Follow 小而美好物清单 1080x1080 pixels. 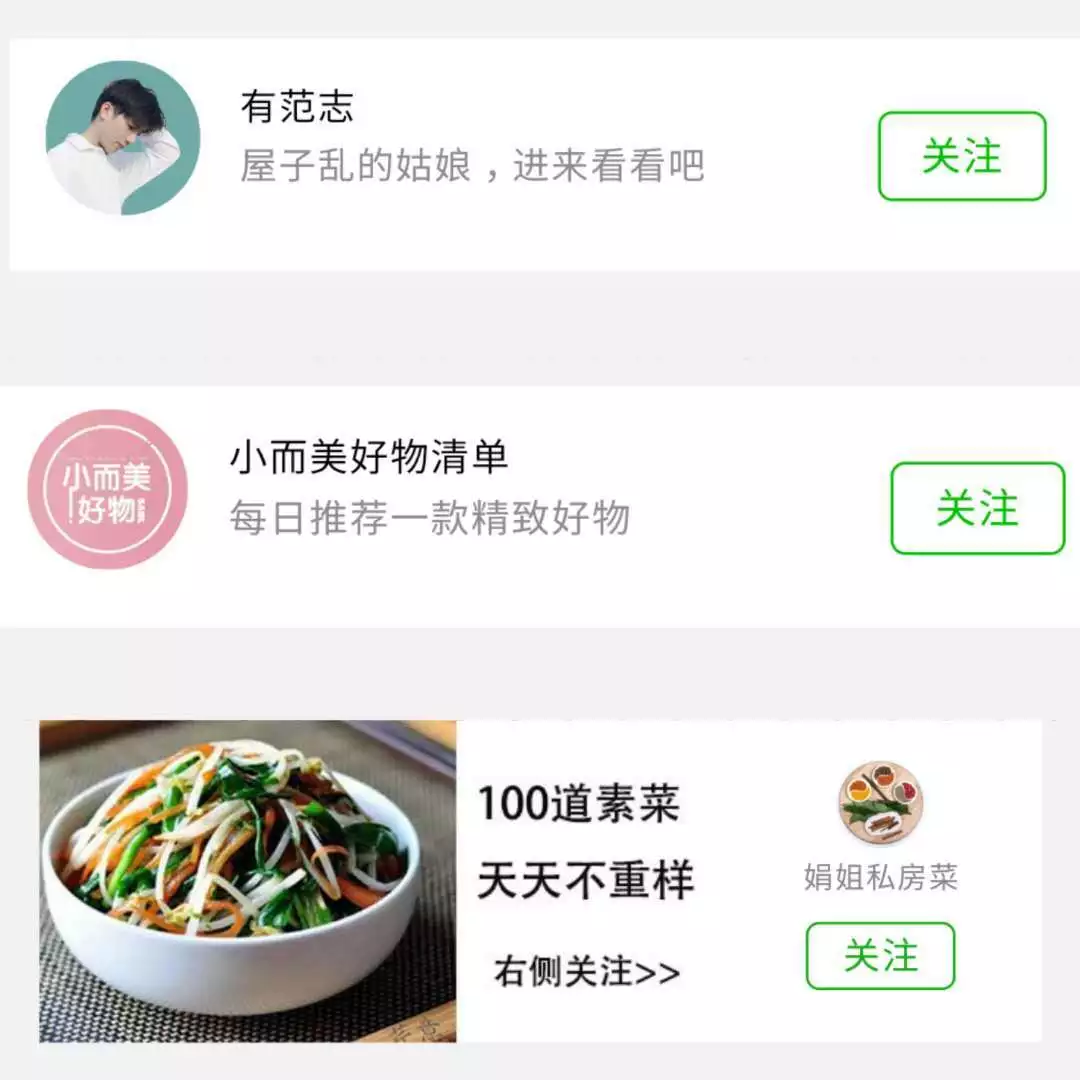click(x=977, y=508)
